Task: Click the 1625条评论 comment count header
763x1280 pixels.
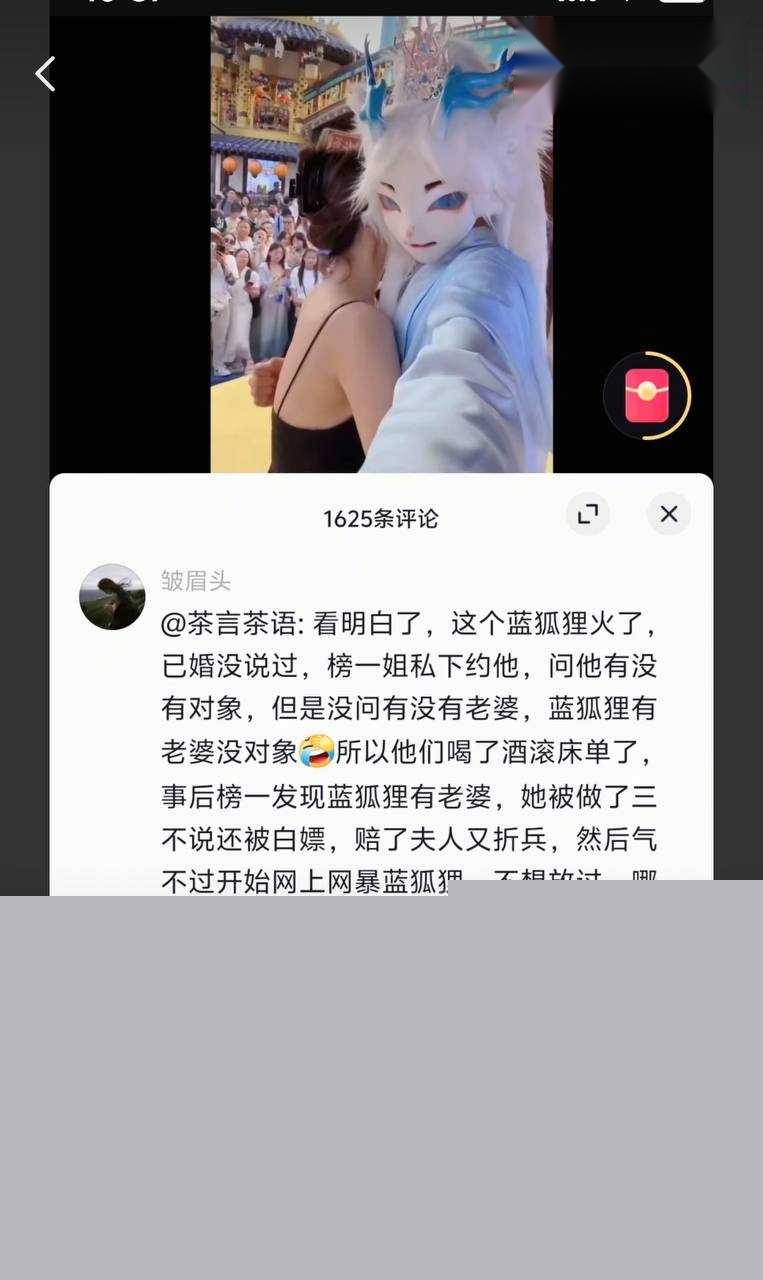Action: 381,518
